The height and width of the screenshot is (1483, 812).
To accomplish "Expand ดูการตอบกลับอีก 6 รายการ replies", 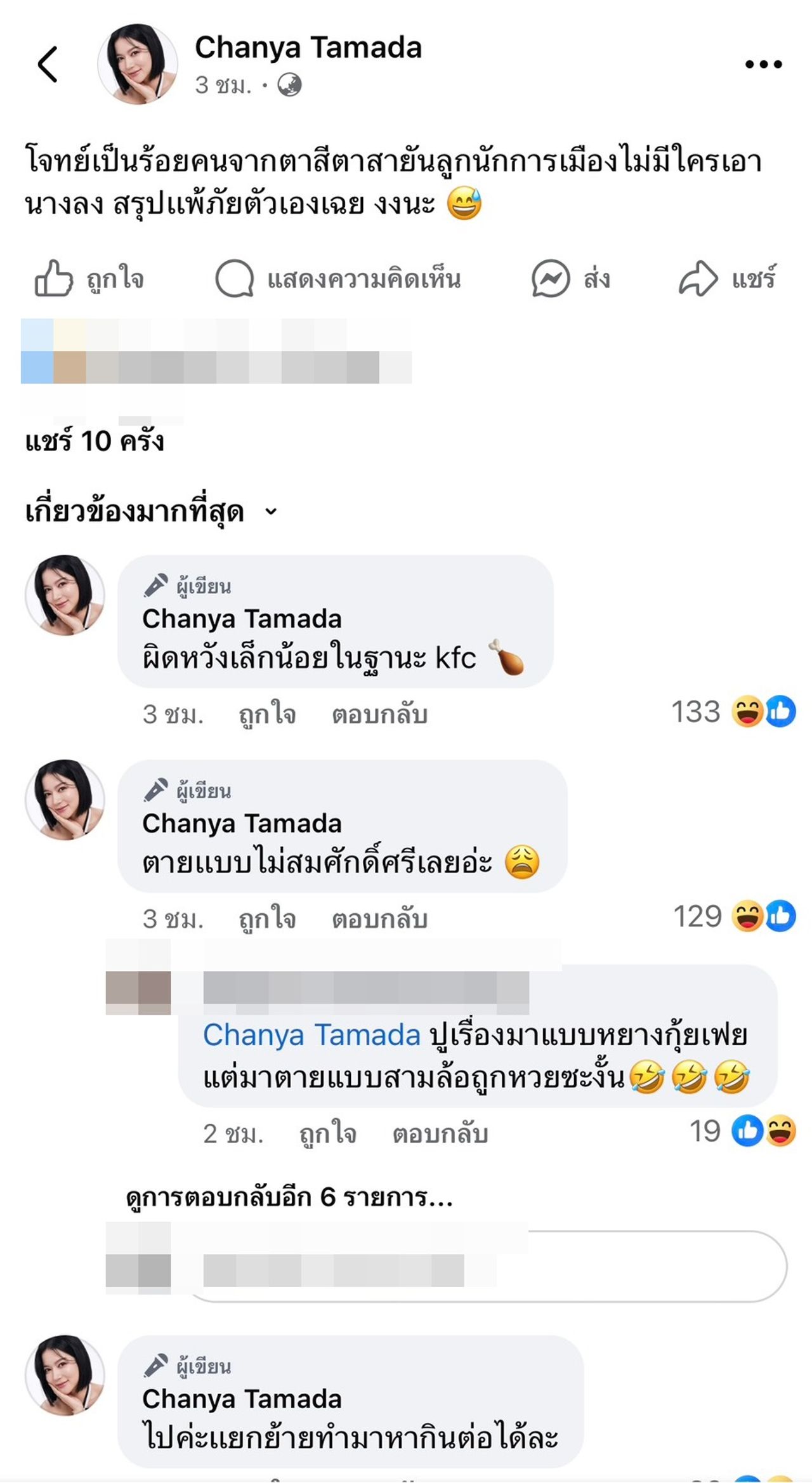I will (x=289, y=1197).
